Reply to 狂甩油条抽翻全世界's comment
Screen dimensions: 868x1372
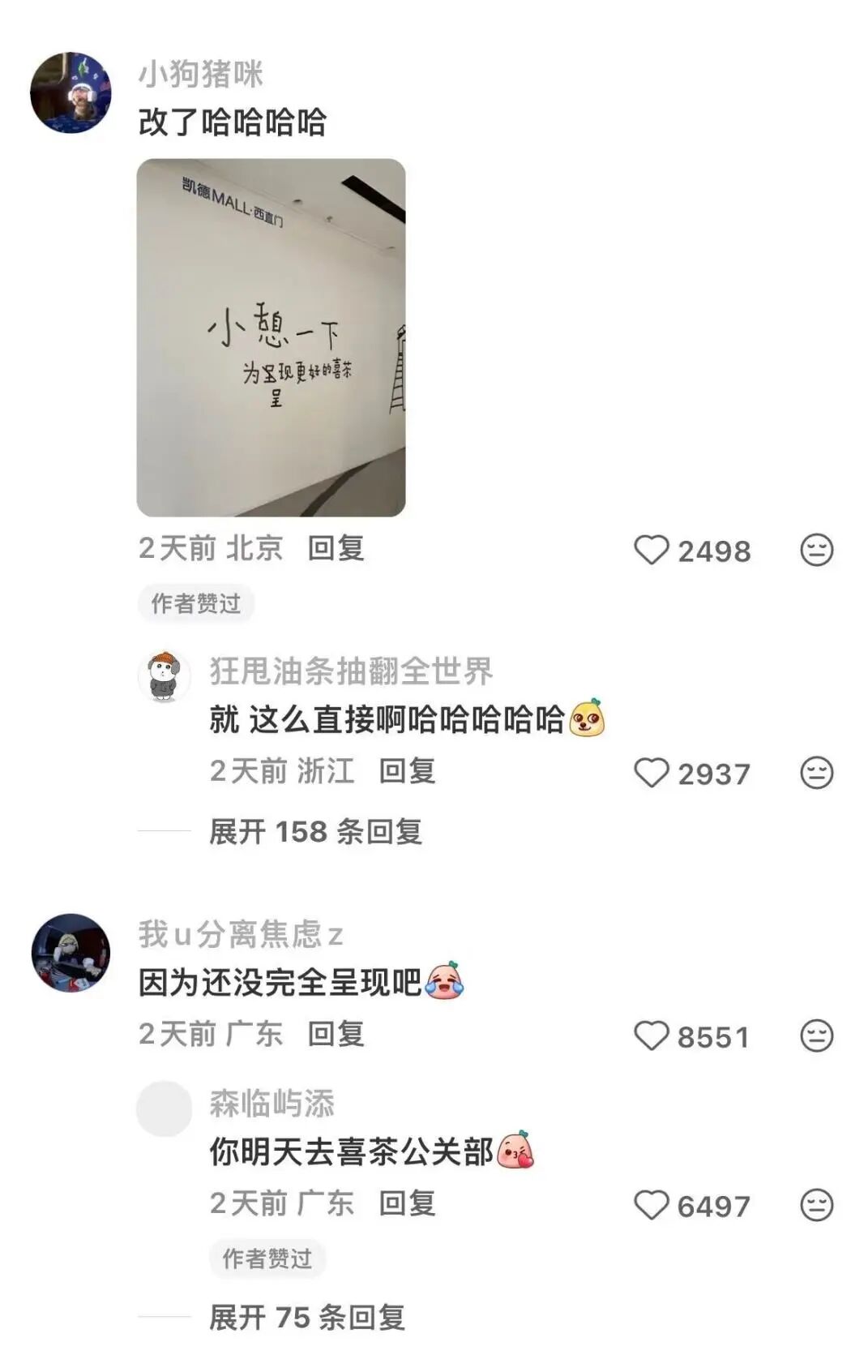407,771
